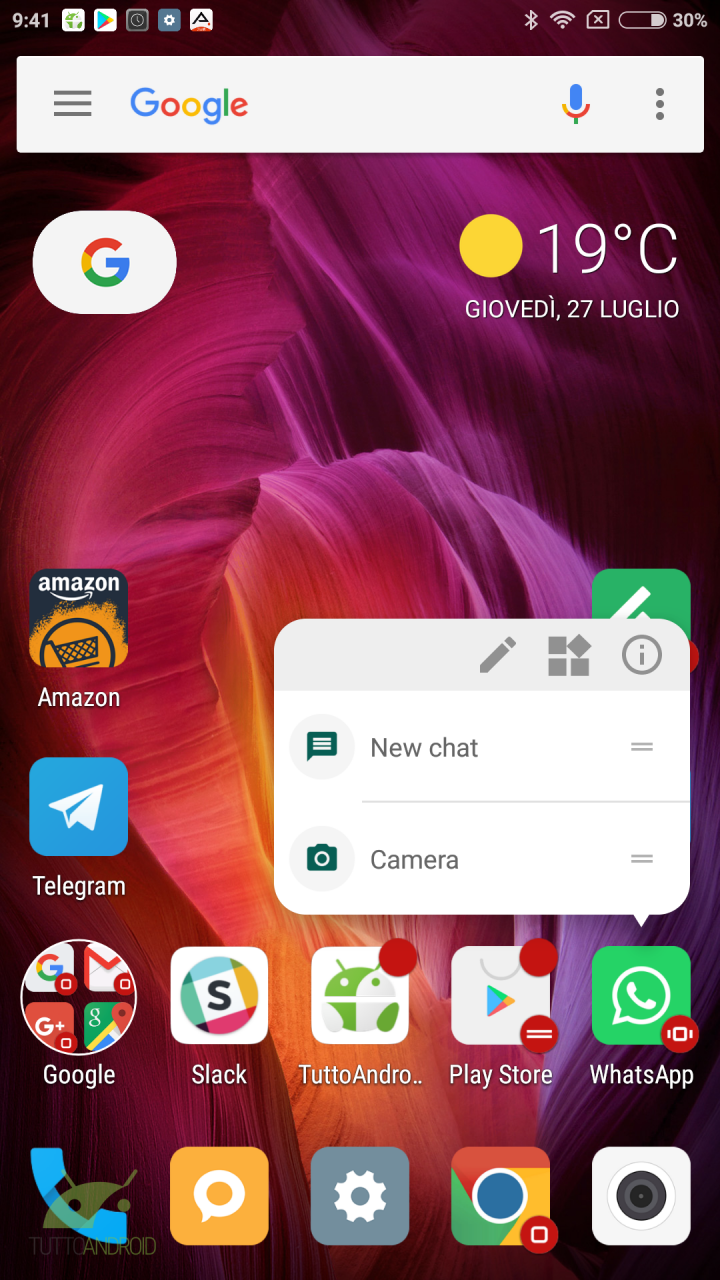The image size is (720, 1280).
Task: Open the Google folder
Action: (x=79, y=1014)
